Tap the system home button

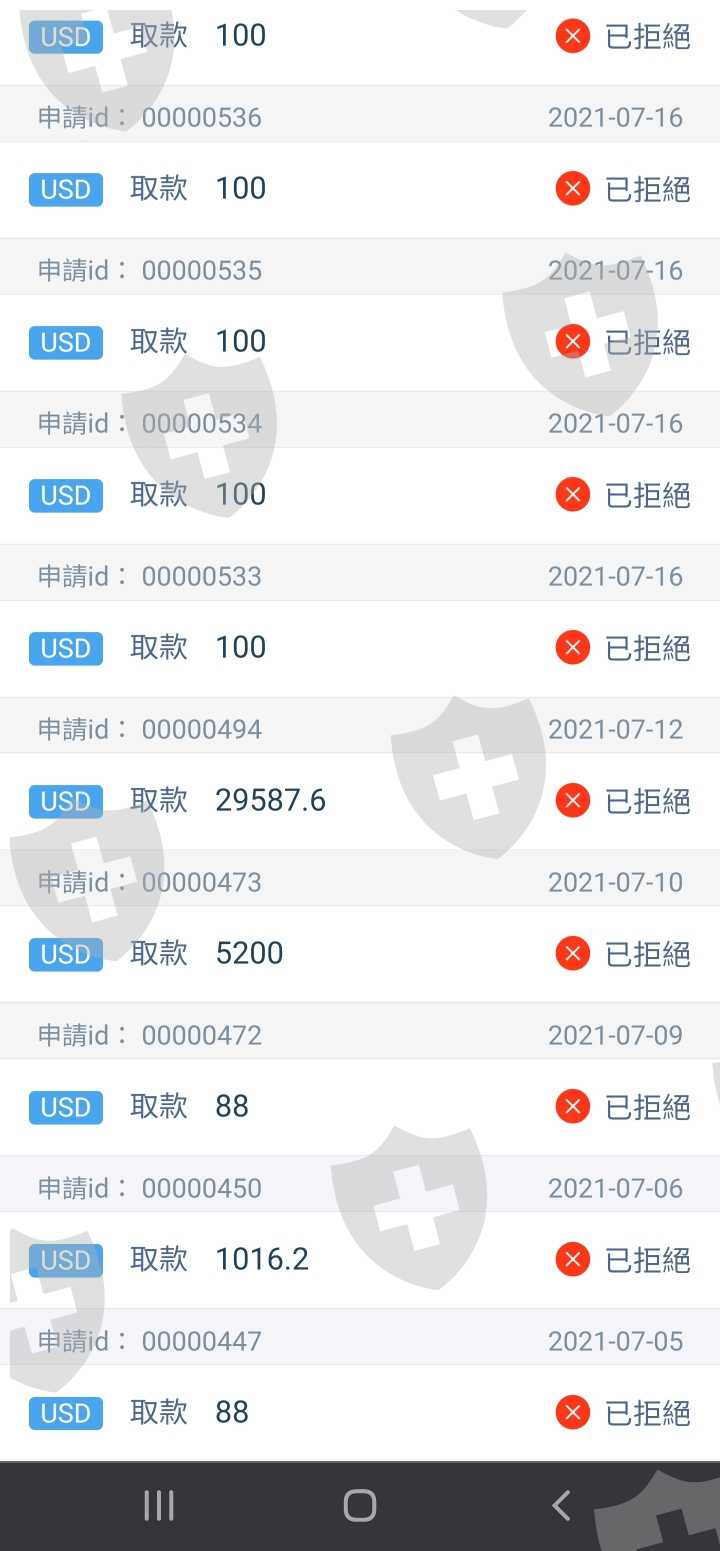[360, 1506]
